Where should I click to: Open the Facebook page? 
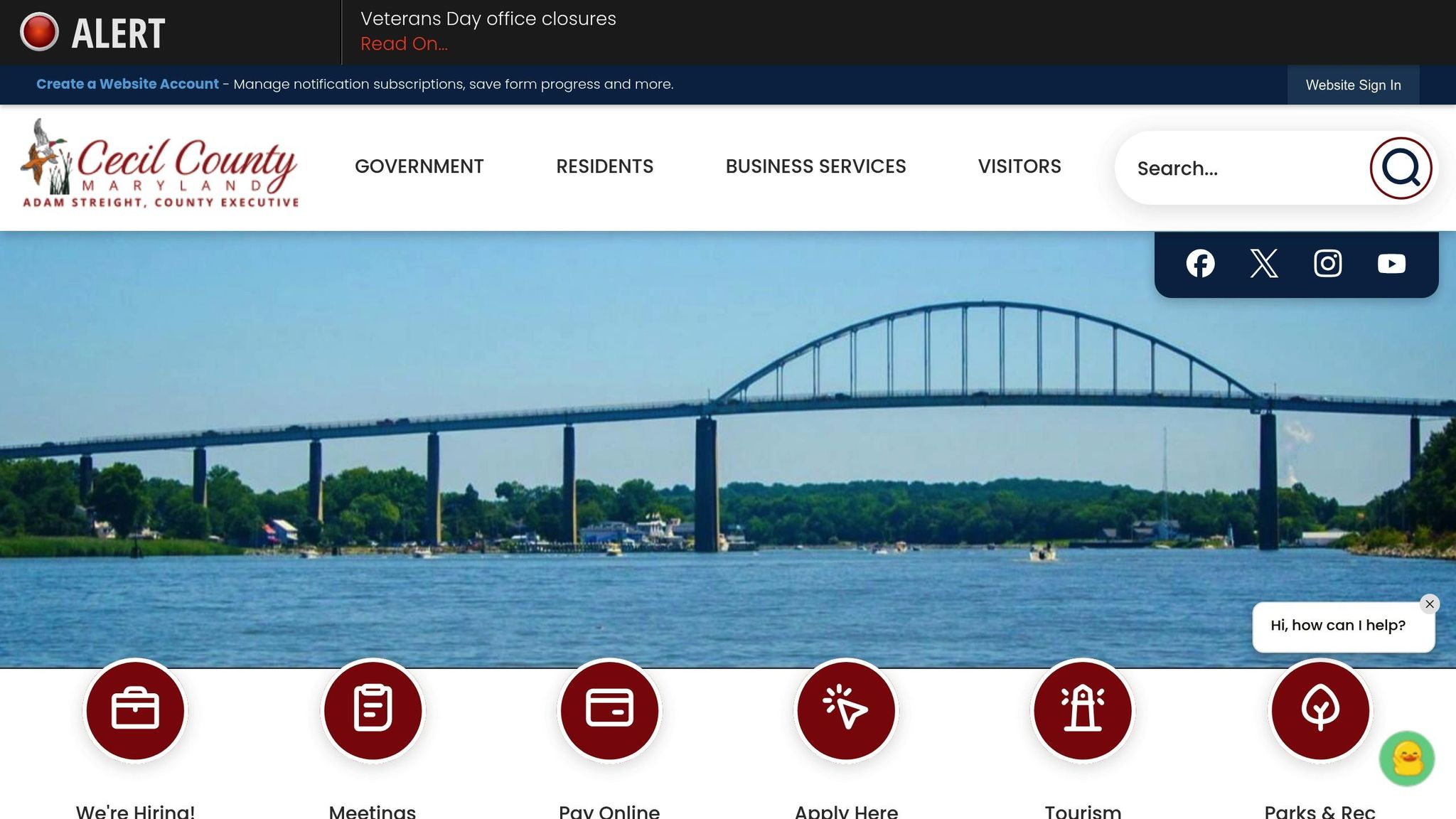click(x=1200, y=264)
